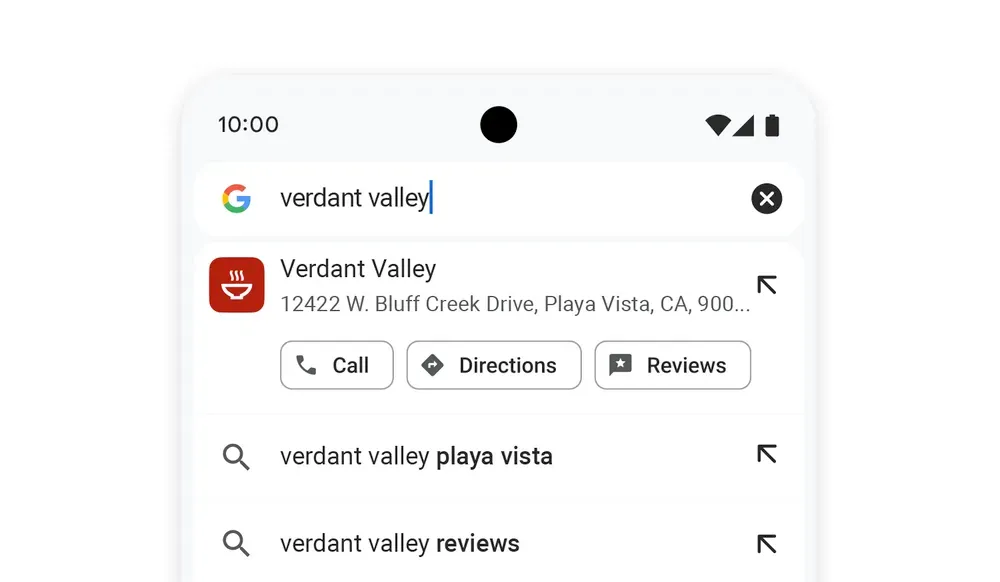Get directions to Verdant Valley
The height and width of the screenshot is (582, 1000).
(x=493, y=365)
